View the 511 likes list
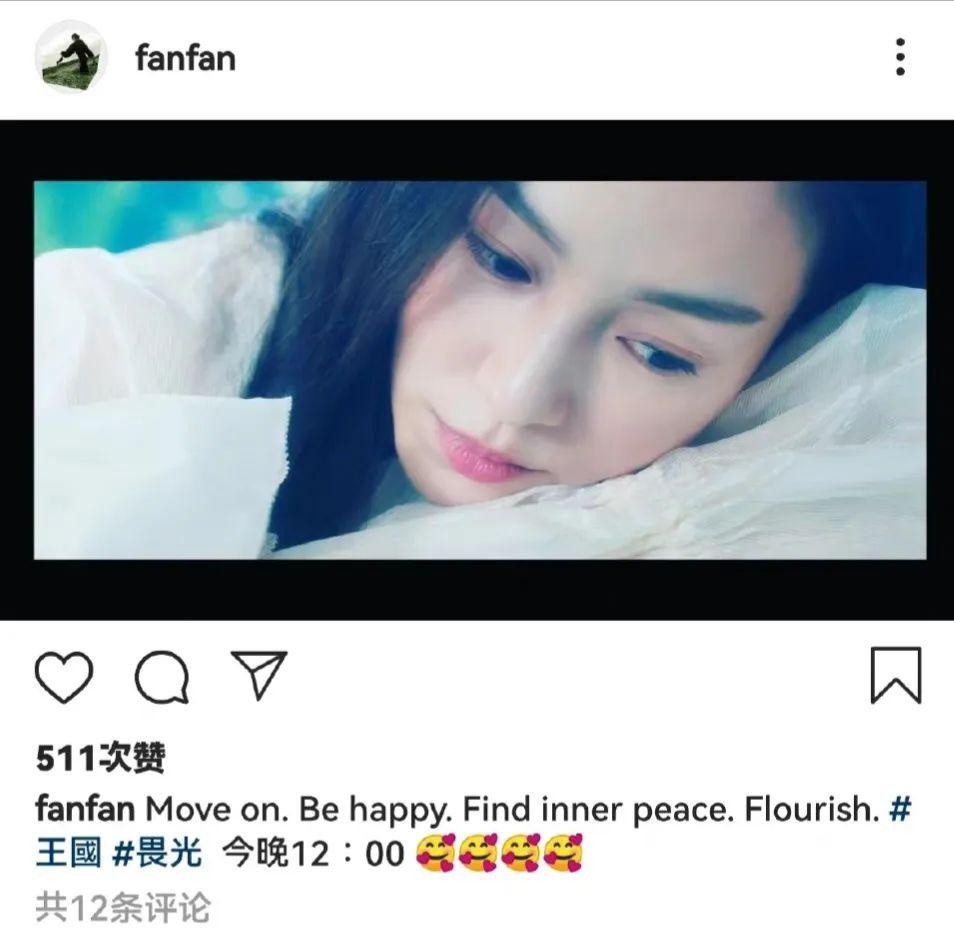 pos(100,759)
